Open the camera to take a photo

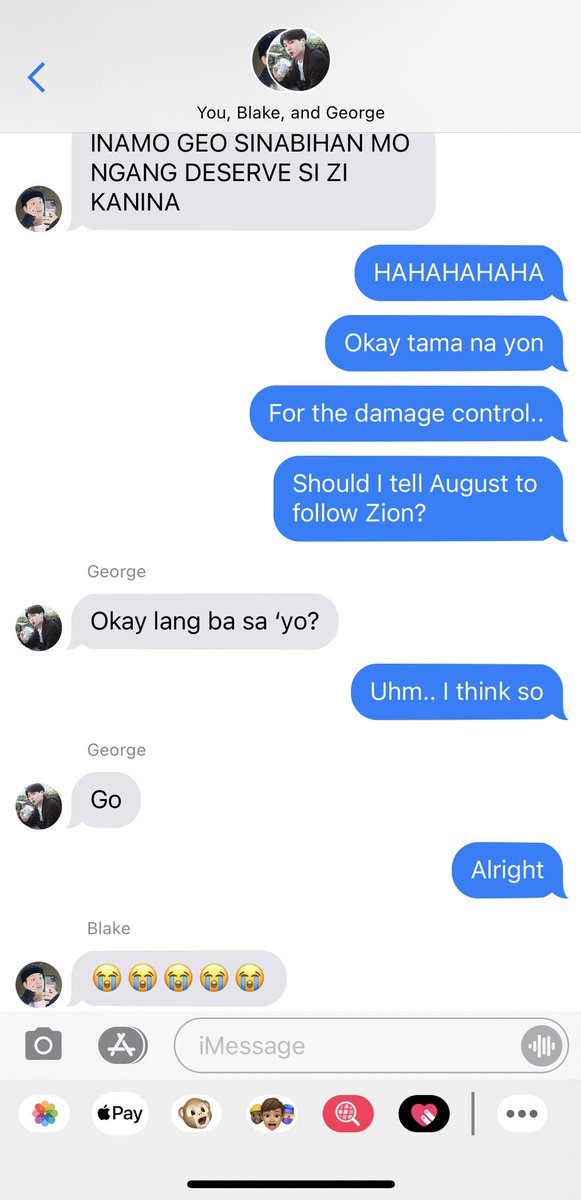[43, 1046]
